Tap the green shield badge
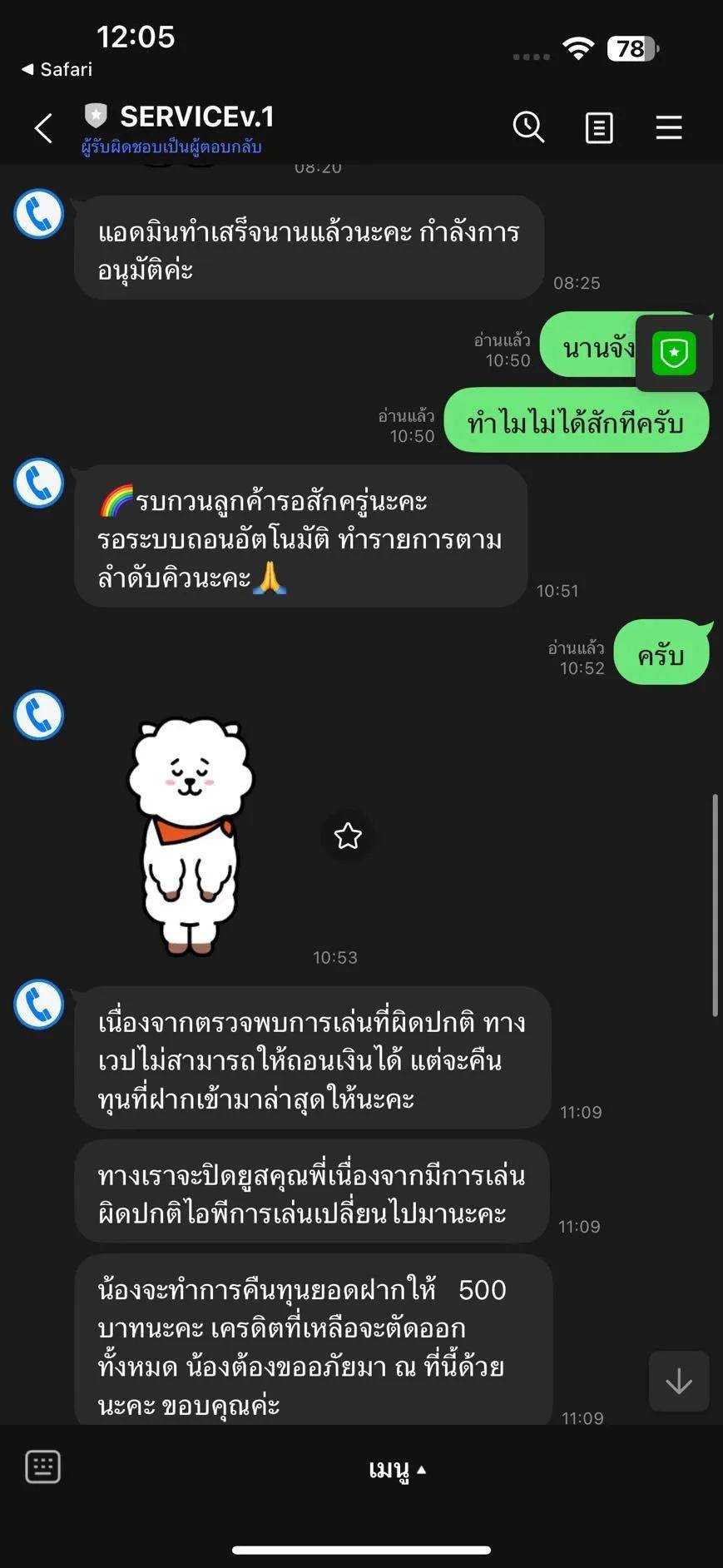 [673, 354]
